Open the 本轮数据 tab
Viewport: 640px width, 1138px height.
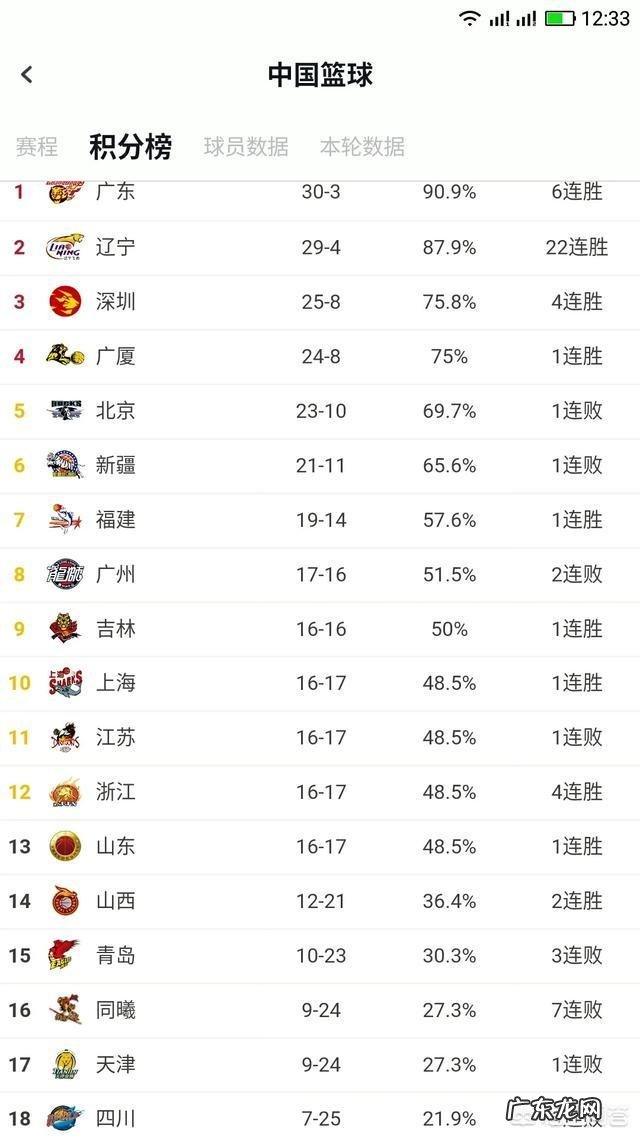pyautogui.click(x=362, y=147)
